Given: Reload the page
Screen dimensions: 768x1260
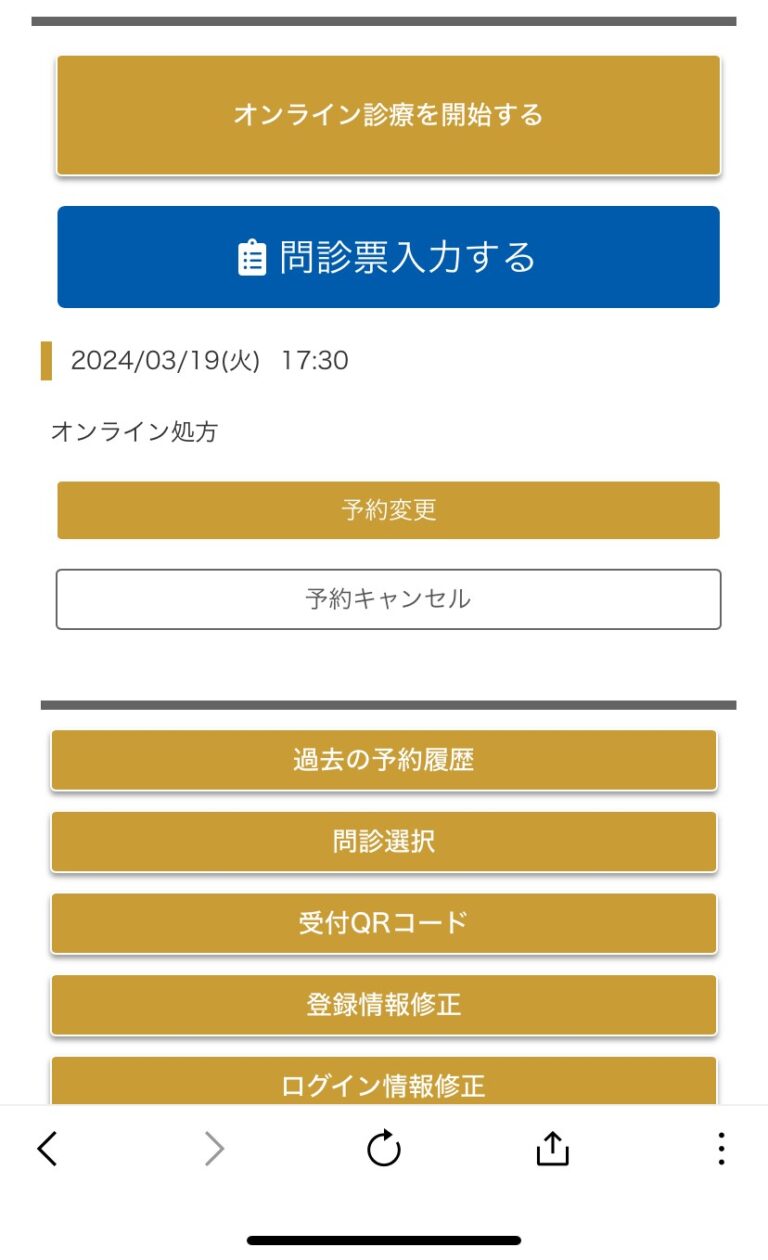Looking at the screenshot, I should (x=384, y=1149).
